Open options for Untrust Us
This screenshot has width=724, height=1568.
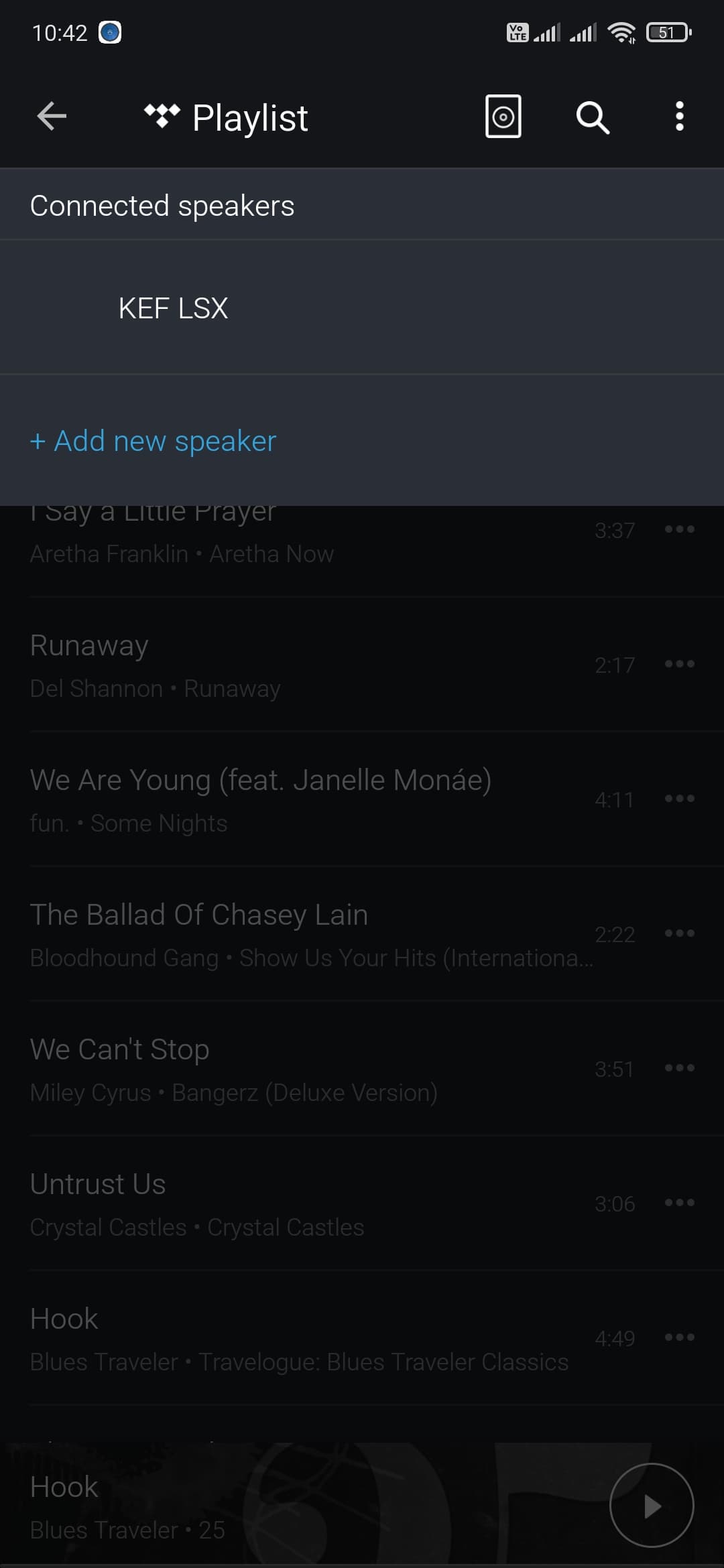click(679, 1203)
